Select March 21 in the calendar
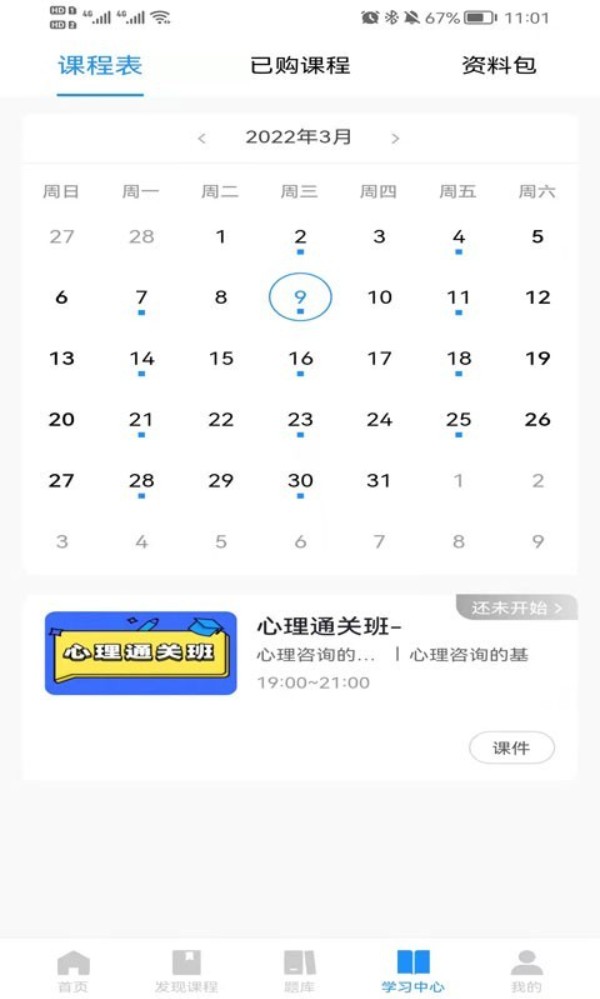Image resolution: width=600 pixels, height=999 pixels. point(141,420)
